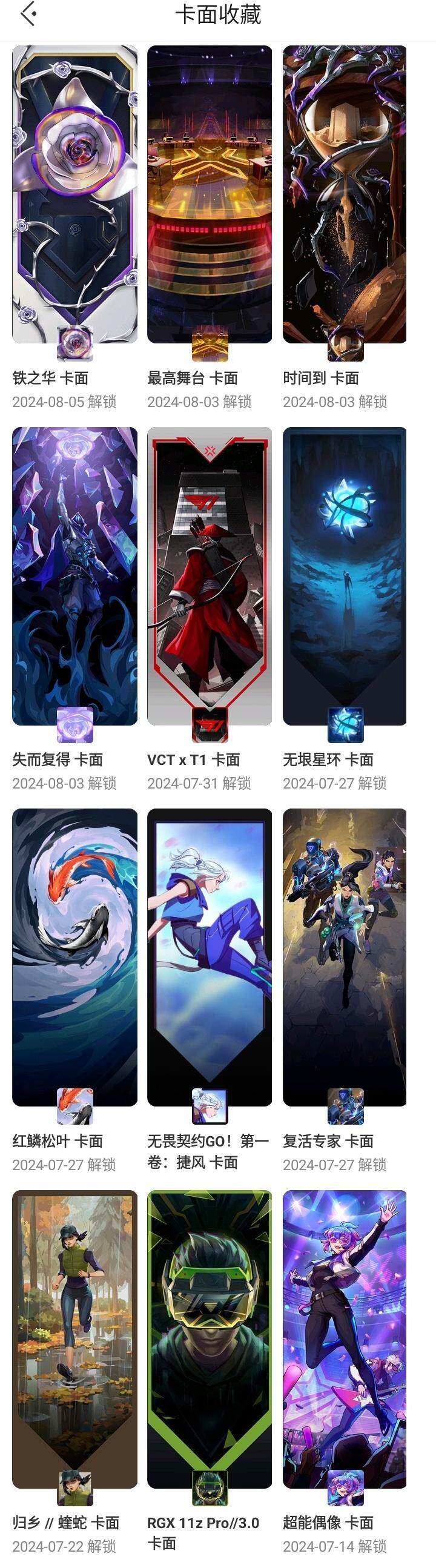View the 最高舞台 card
Viewport: 436px width, 1568px height.
click(210, 195)
